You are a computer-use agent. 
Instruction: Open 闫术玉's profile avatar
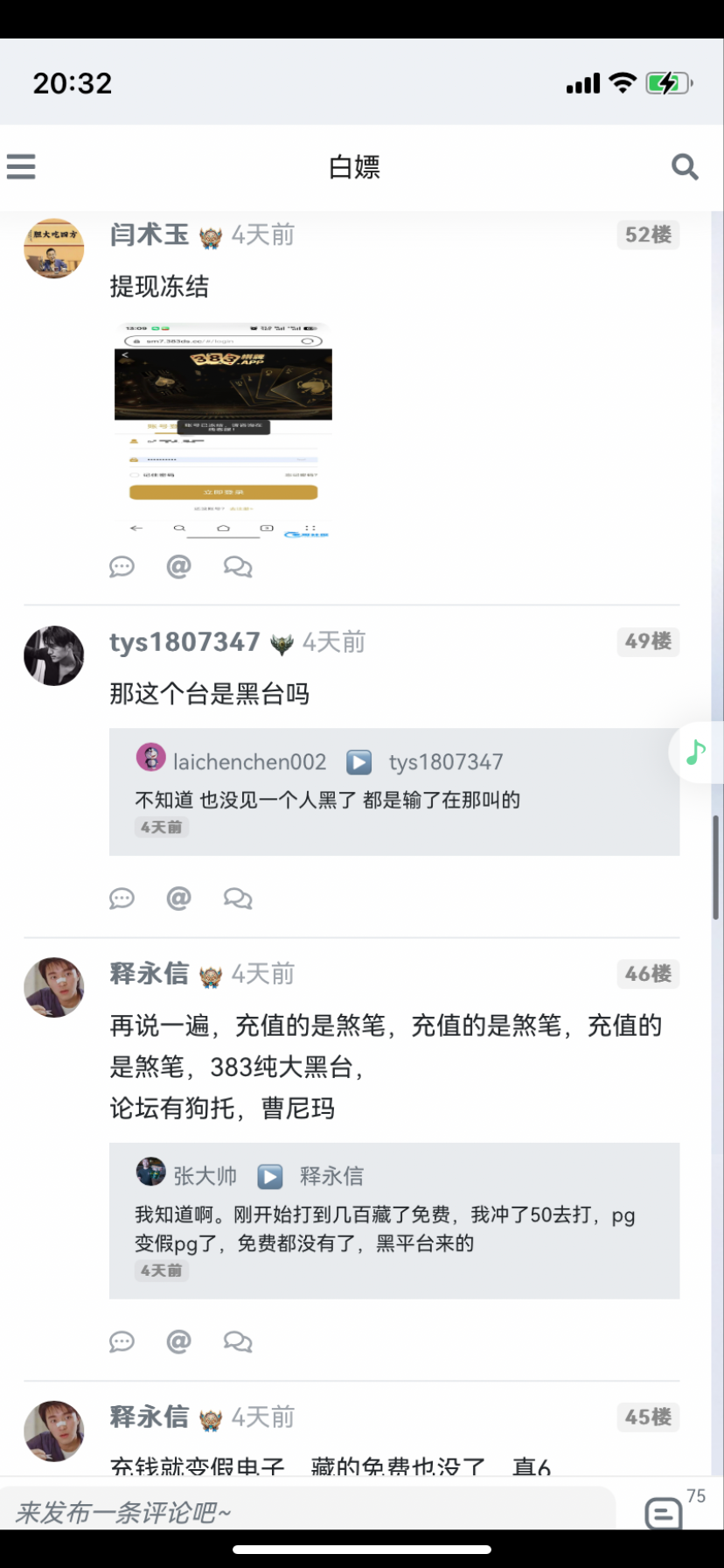click(x=53, y=248)
